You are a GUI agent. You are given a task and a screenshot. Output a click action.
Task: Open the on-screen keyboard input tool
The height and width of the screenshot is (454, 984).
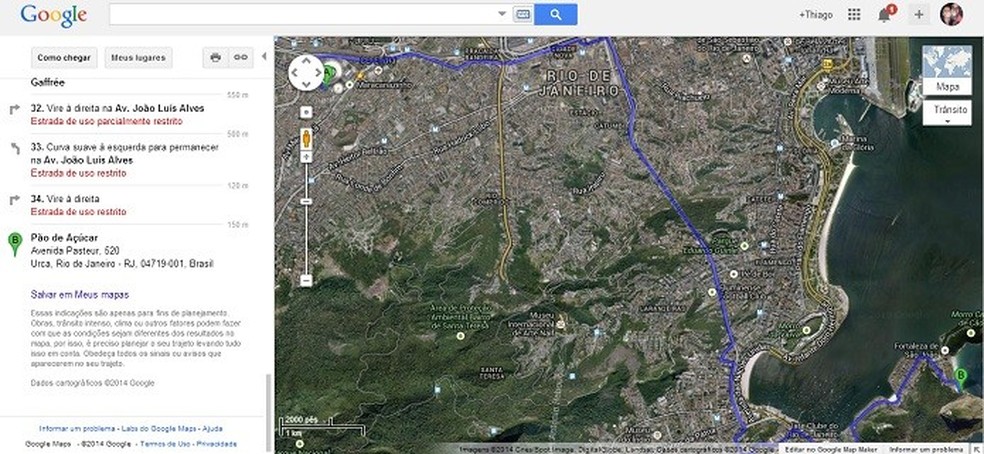523,14
